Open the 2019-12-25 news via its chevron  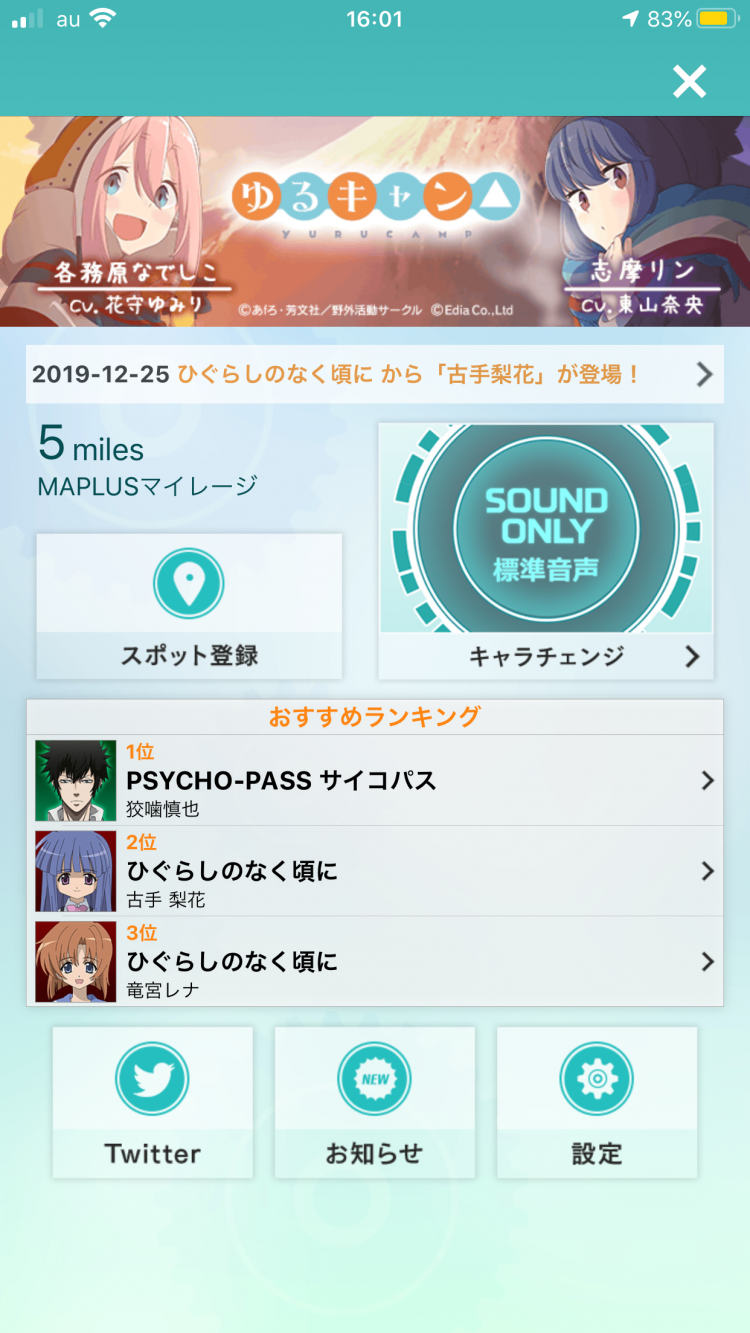705,374
